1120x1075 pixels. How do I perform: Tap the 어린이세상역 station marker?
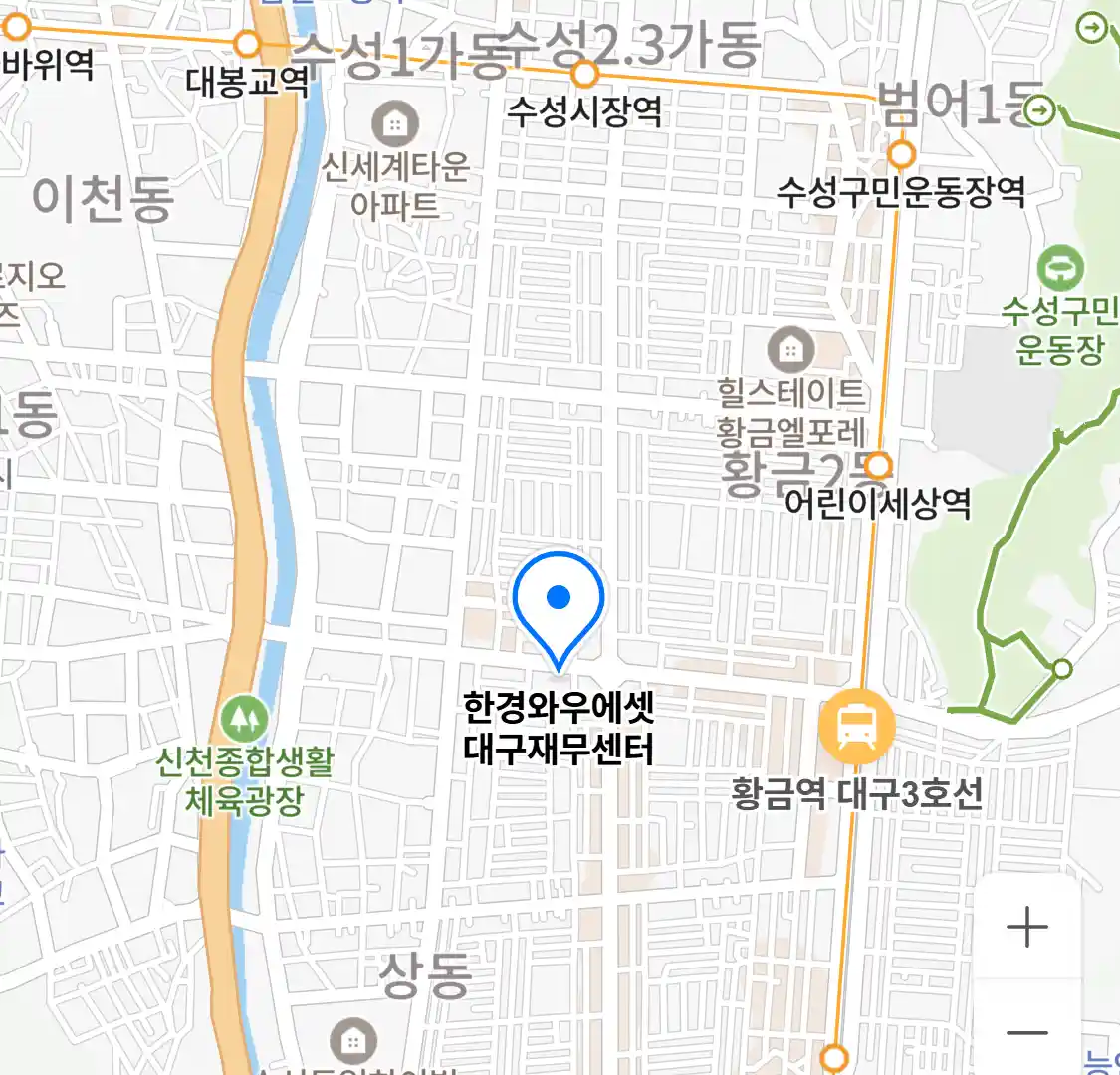pyautogui.click(x=877, y=466)
